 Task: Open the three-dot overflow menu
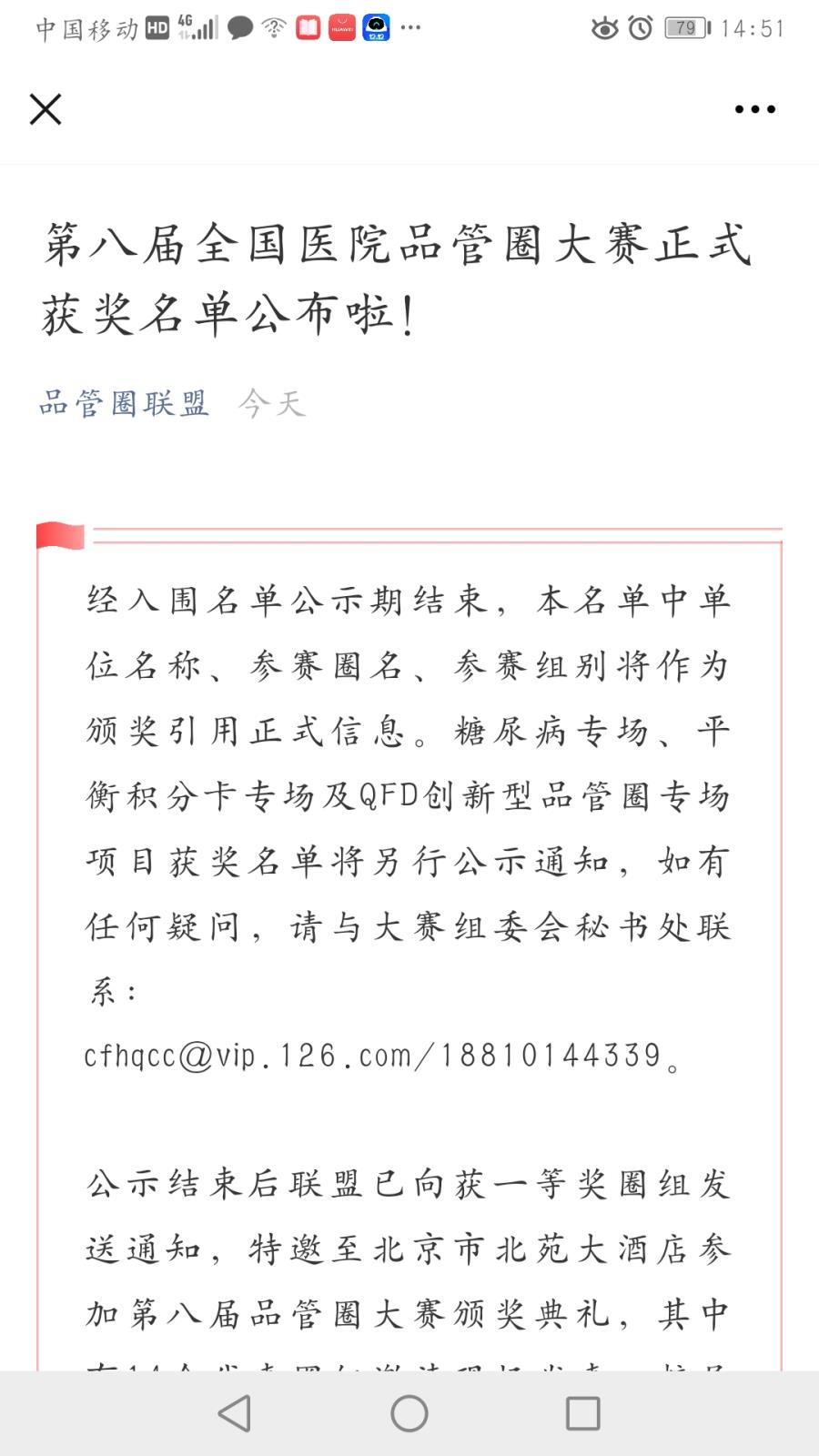coord(754,109)
